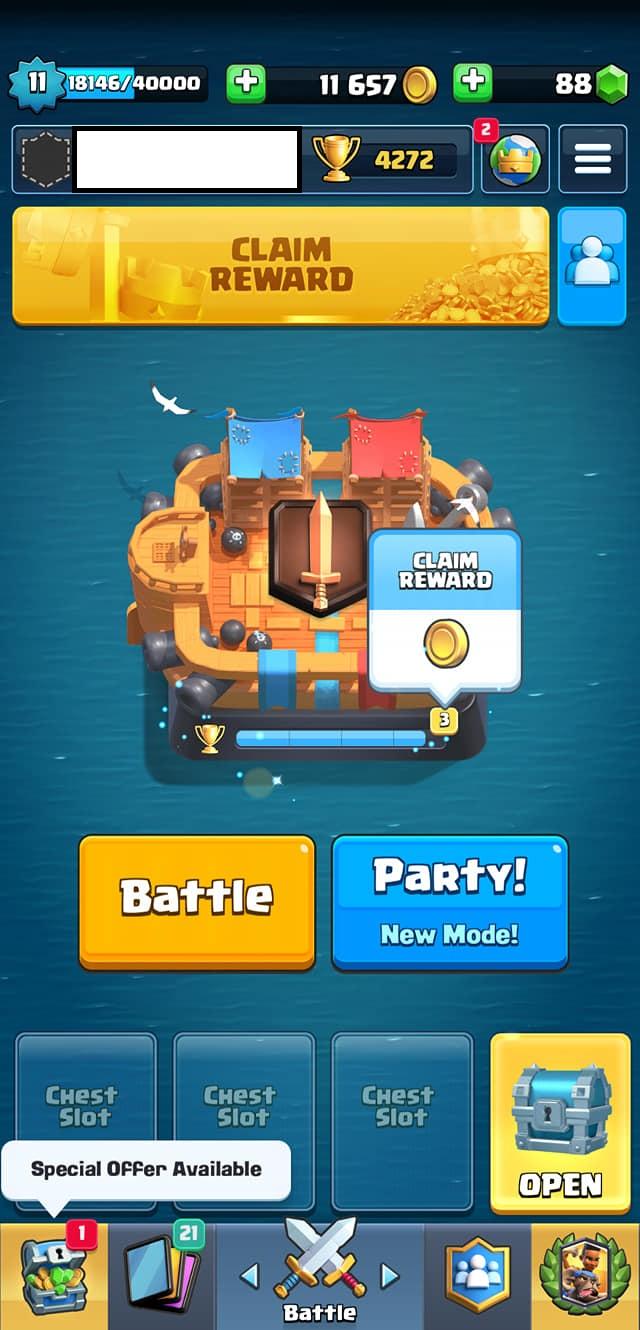Open the crown rewards icon with badge
Viewport: 640px width, 1330px height.
(x=515, y=158)
